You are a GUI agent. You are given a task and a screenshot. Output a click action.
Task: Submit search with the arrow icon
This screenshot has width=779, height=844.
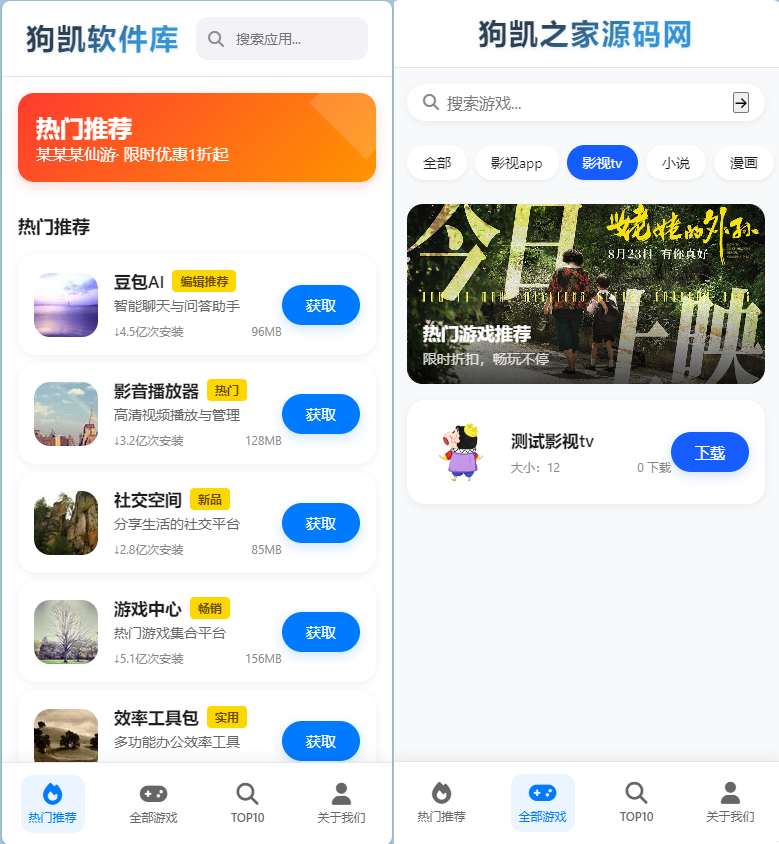click(741, 102)
